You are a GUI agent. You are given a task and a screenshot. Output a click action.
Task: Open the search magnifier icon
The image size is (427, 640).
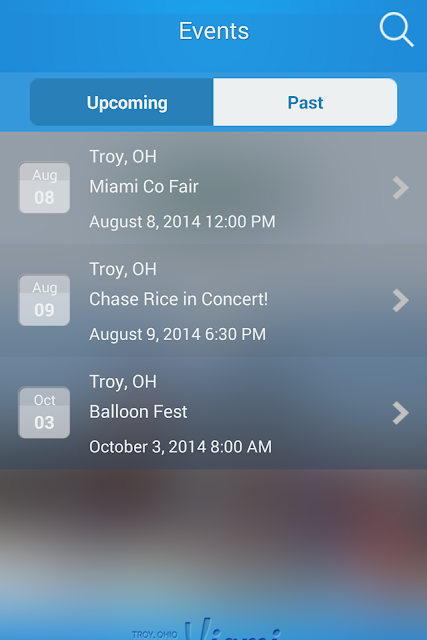[x=396, y=30]
